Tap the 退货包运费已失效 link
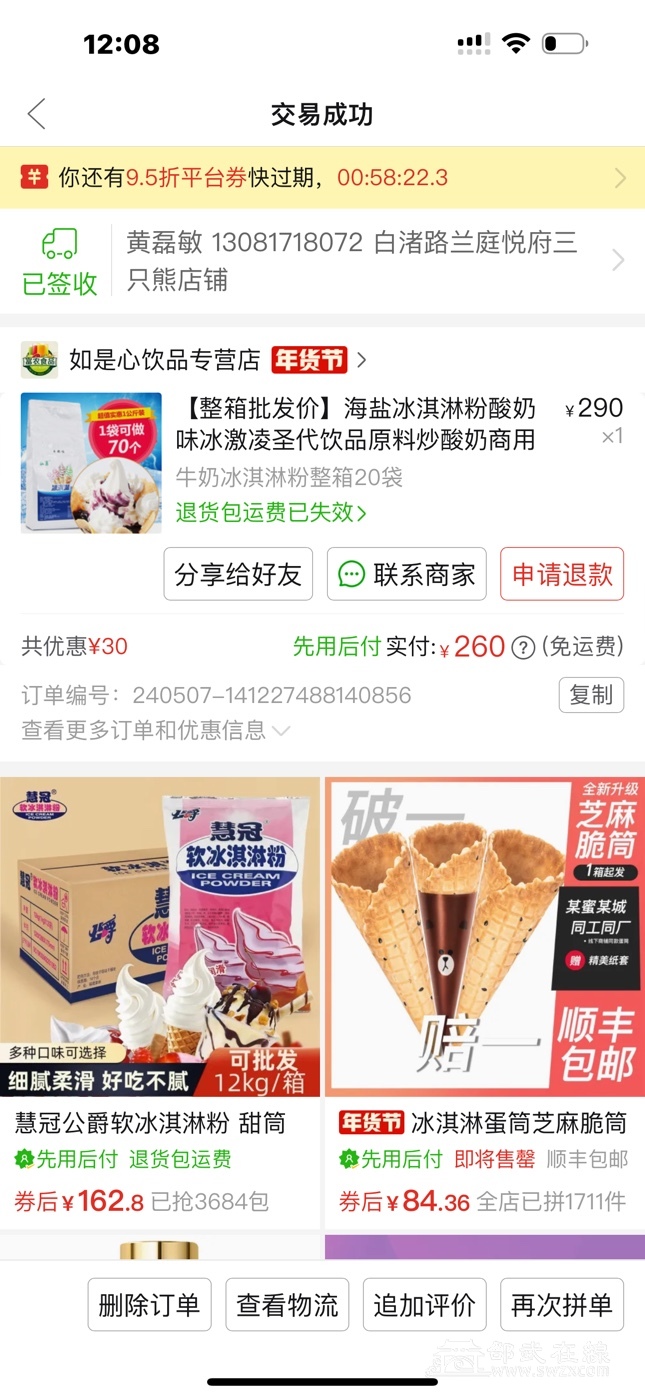 [271, 513]
